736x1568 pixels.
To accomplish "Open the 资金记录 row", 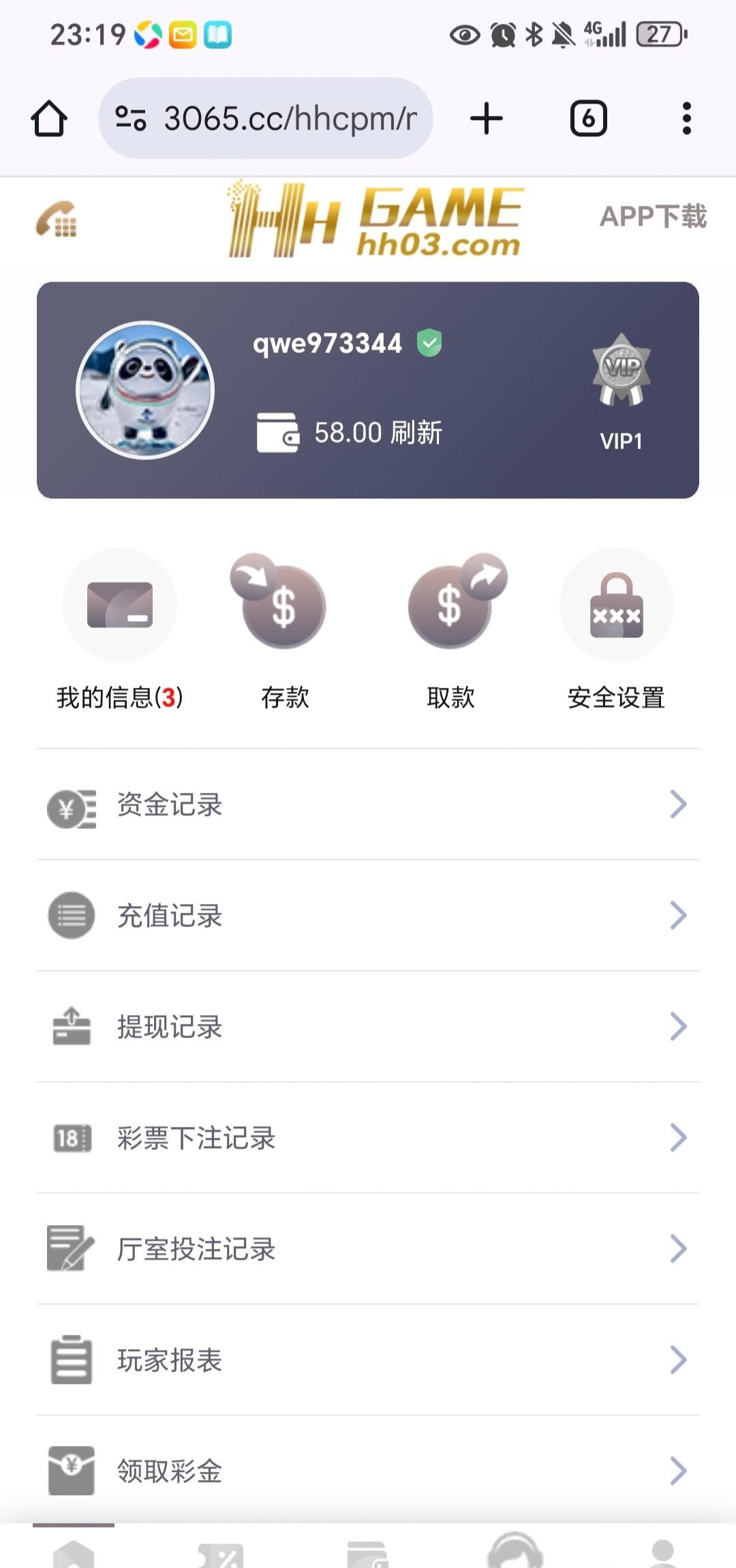I will click(368, 804).
